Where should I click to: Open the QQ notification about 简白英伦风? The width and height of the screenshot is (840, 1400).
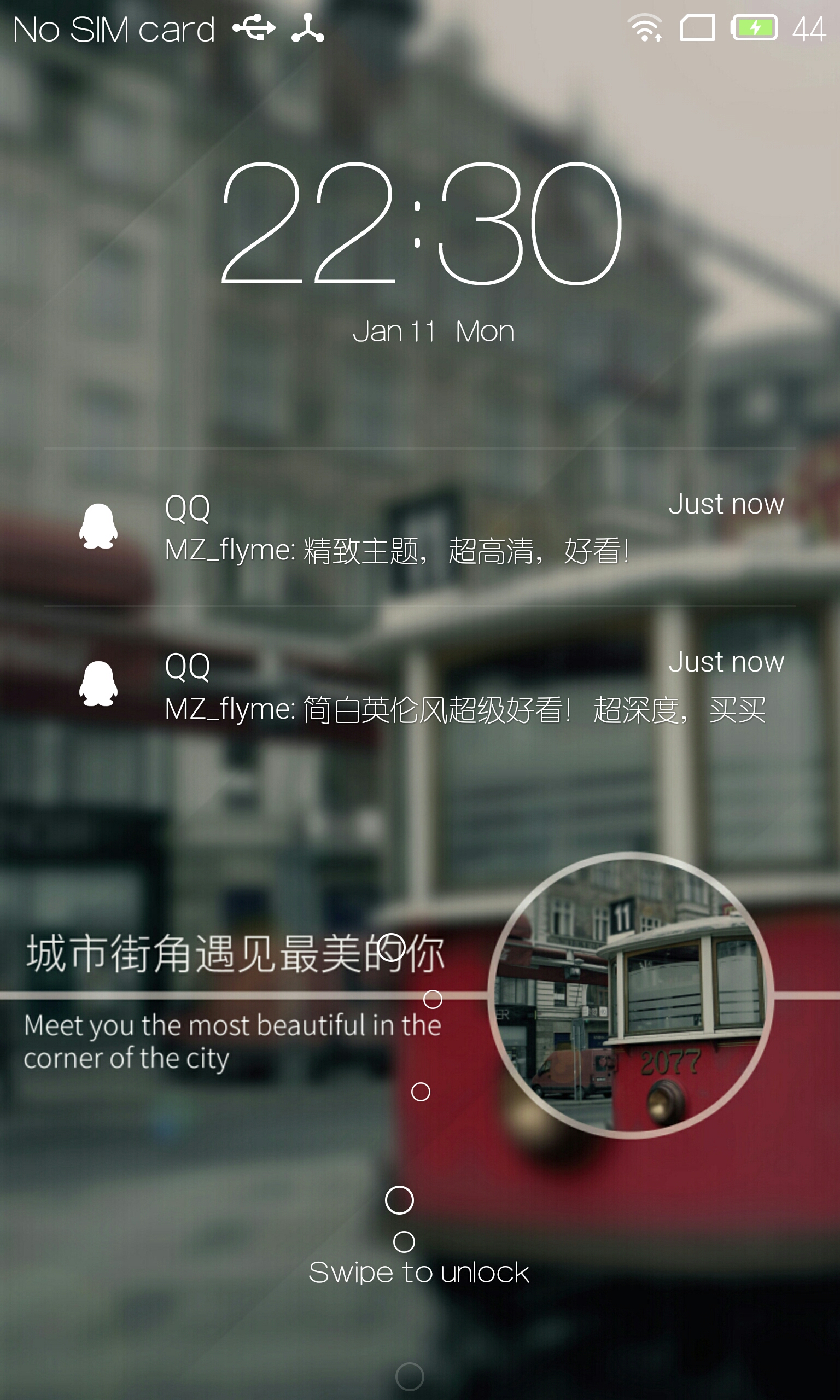tap(419, 685)
